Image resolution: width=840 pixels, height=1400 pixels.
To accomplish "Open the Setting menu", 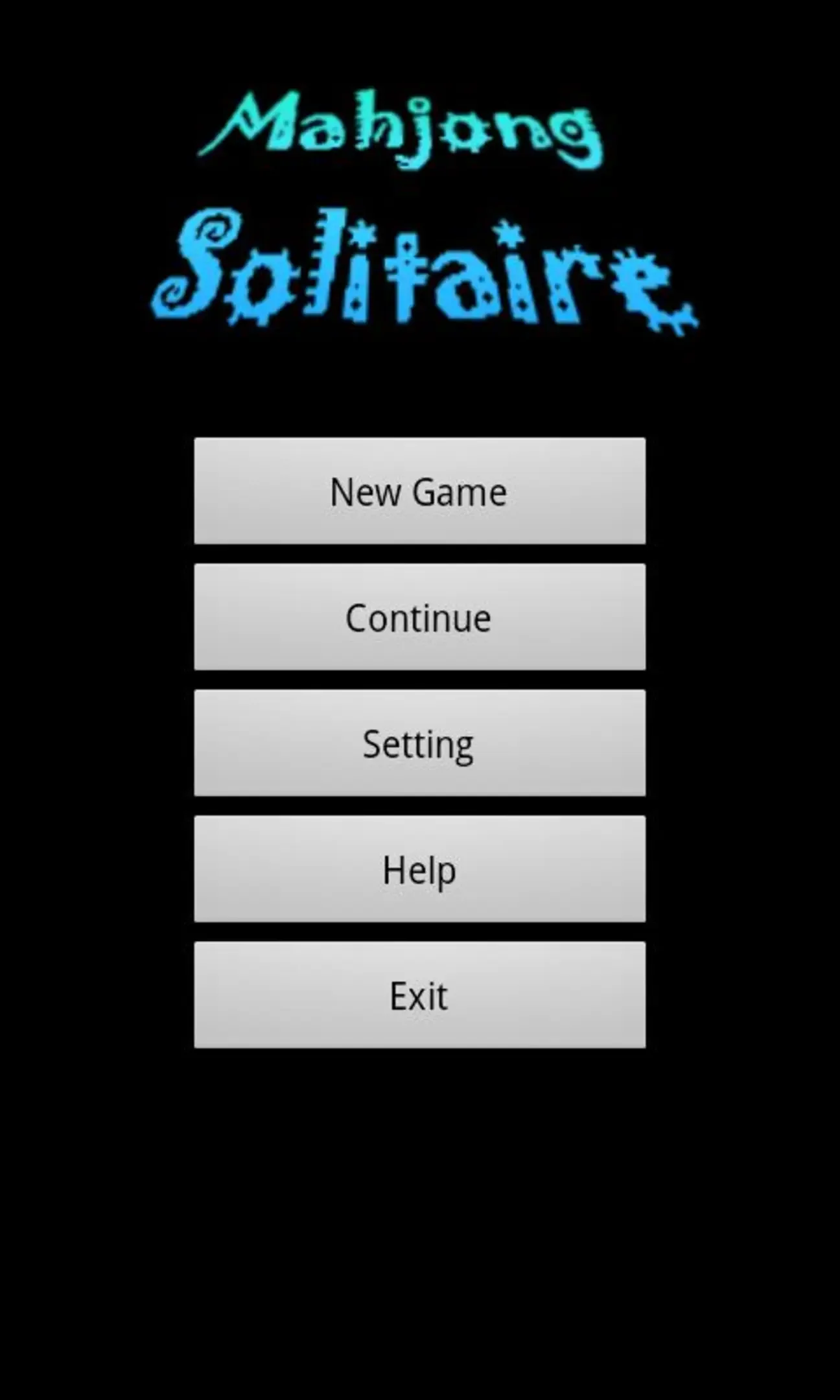I will click(x=419, y=743).
